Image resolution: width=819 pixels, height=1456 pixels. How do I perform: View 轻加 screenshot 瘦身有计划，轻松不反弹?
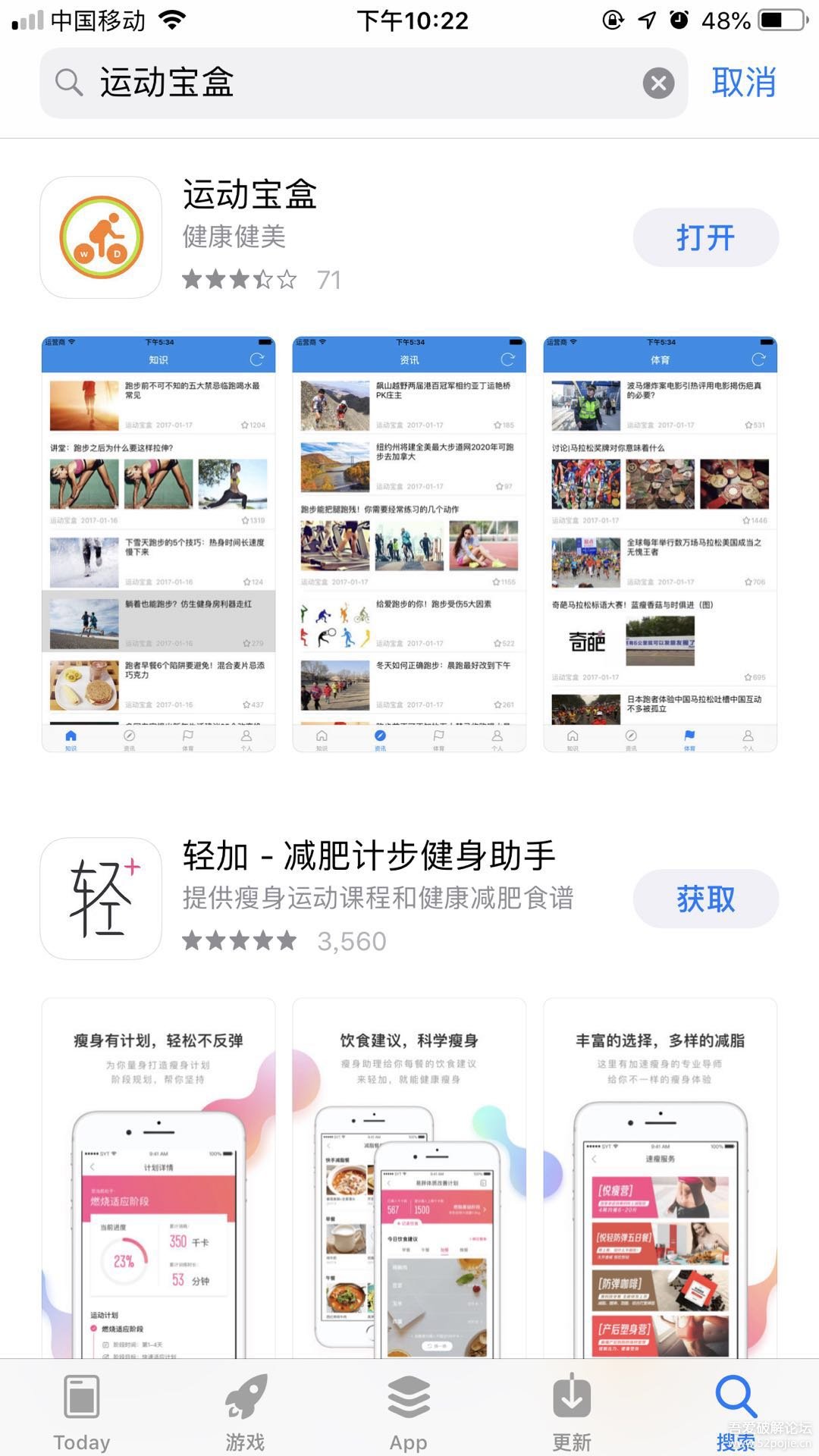[158, 1175]
